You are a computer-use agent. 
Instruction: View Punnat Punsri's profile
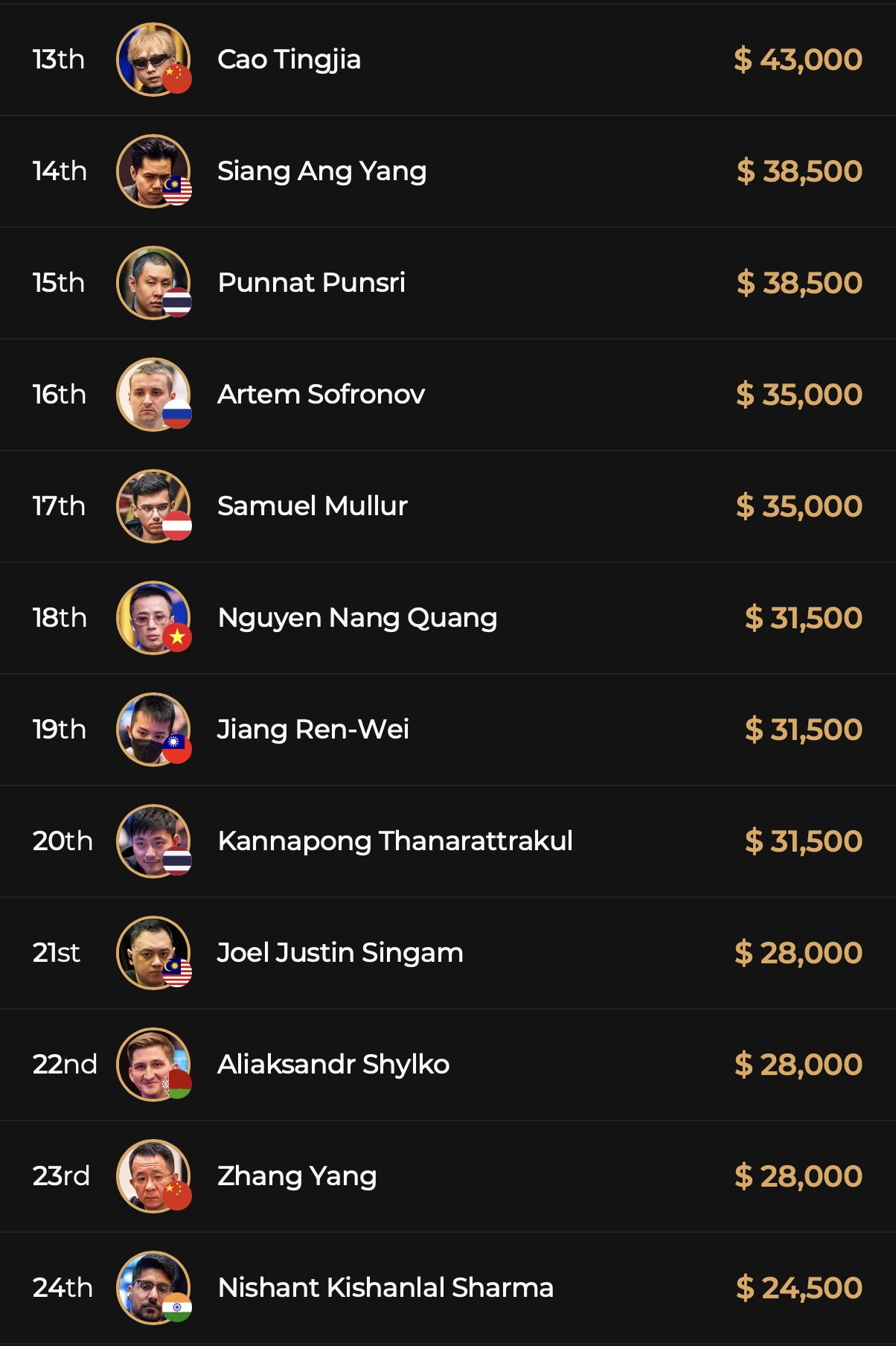[x=311, y=283]
